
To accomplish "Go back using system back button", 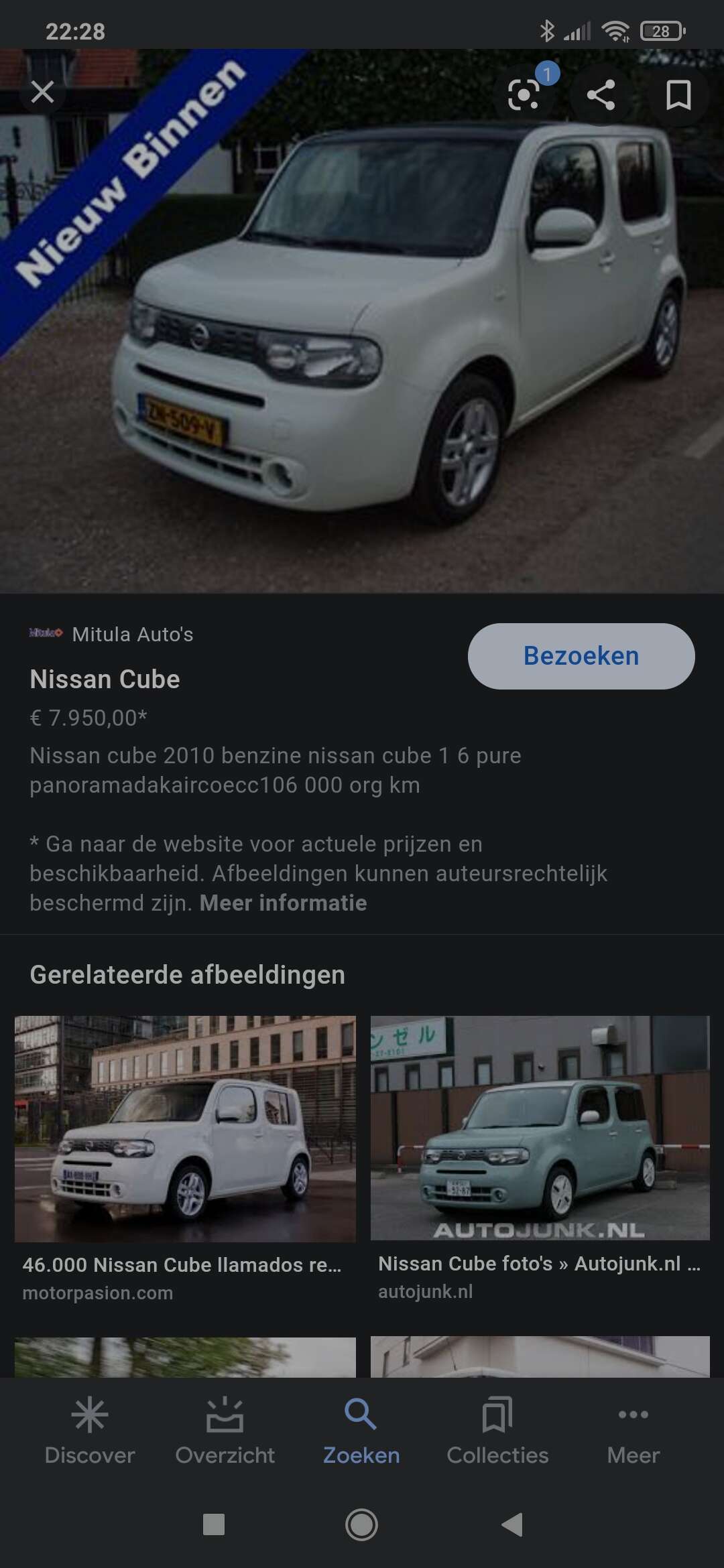I will tap(512, 1524).
